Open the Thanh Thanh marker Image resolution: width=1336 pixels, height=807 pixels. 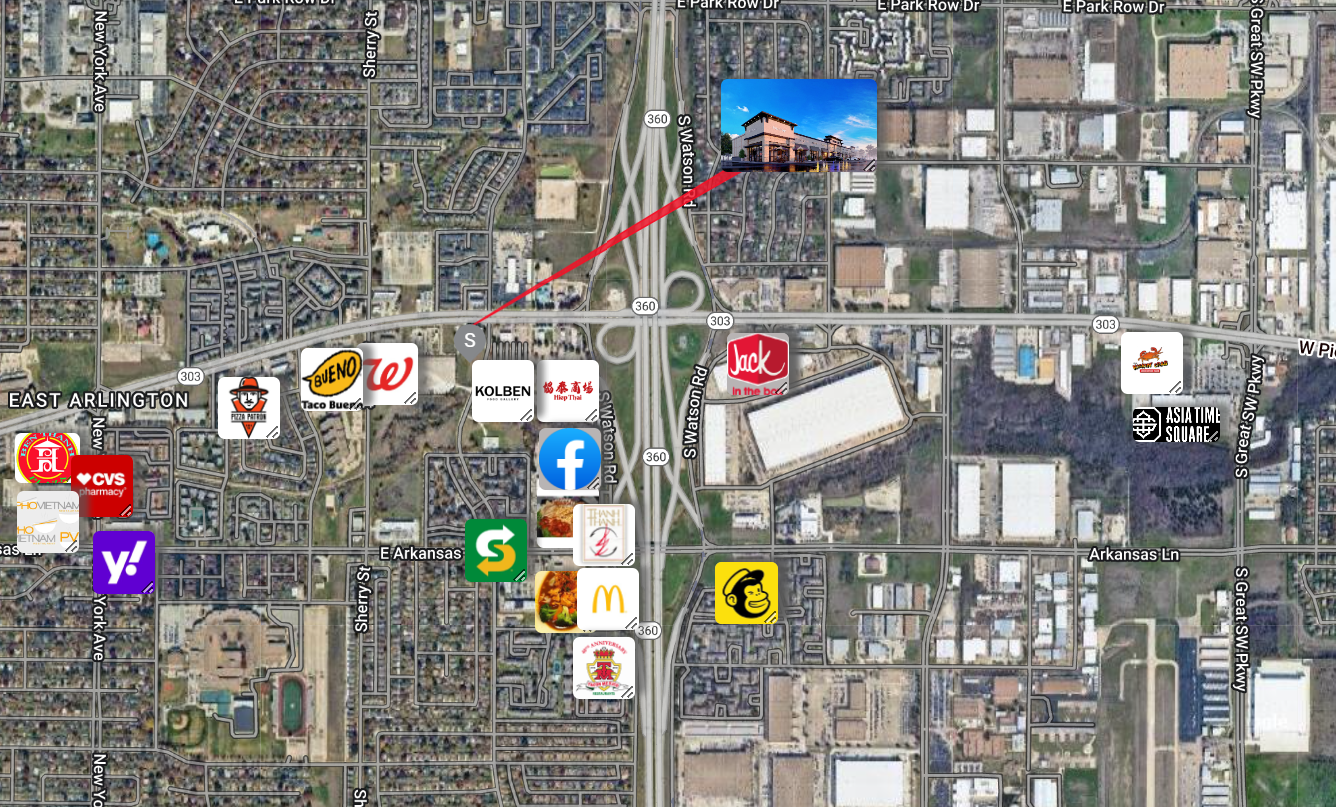[x=605, y=534]
